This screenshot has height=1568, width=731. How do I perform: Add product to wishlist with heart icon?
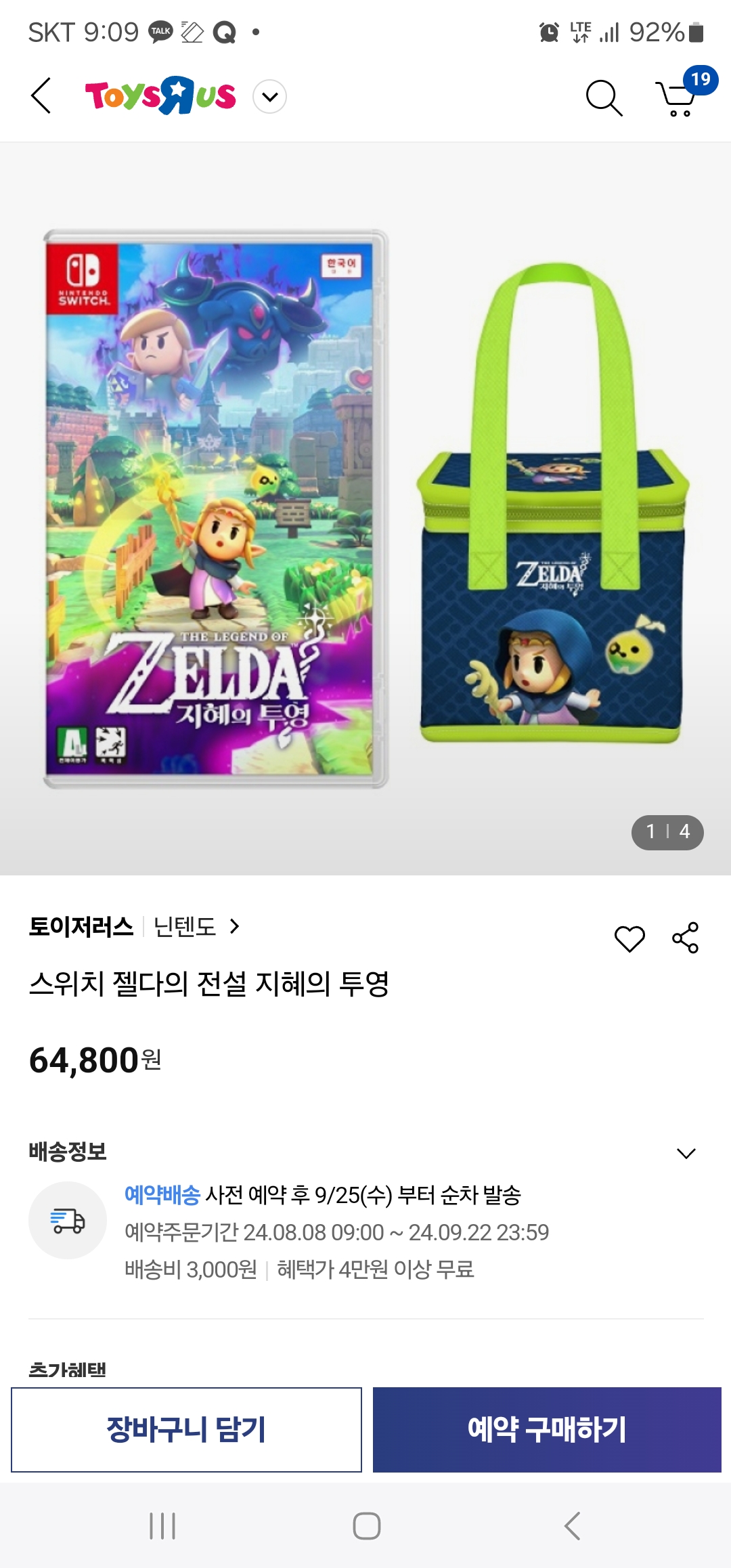(629, 938)
